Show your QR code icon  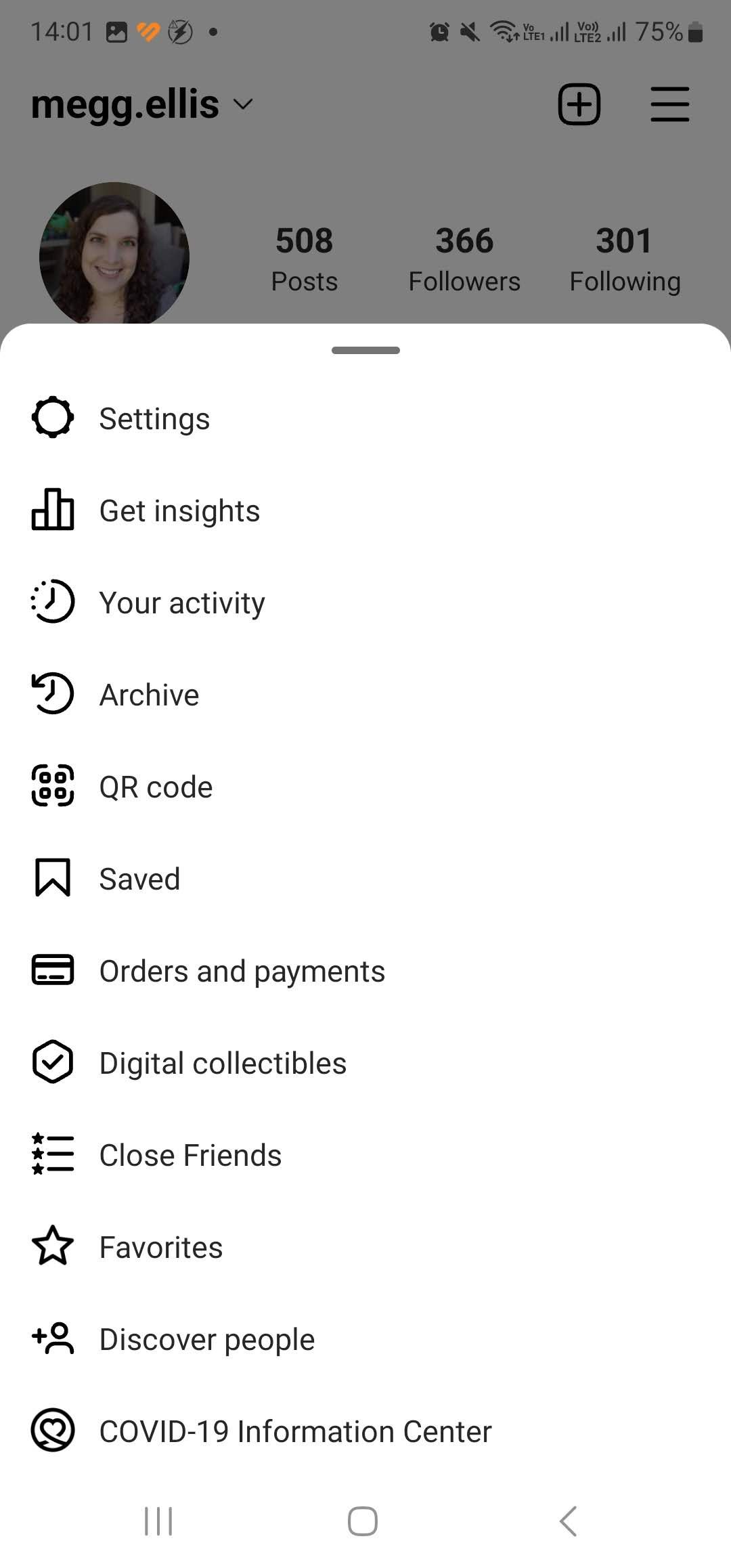53,786
